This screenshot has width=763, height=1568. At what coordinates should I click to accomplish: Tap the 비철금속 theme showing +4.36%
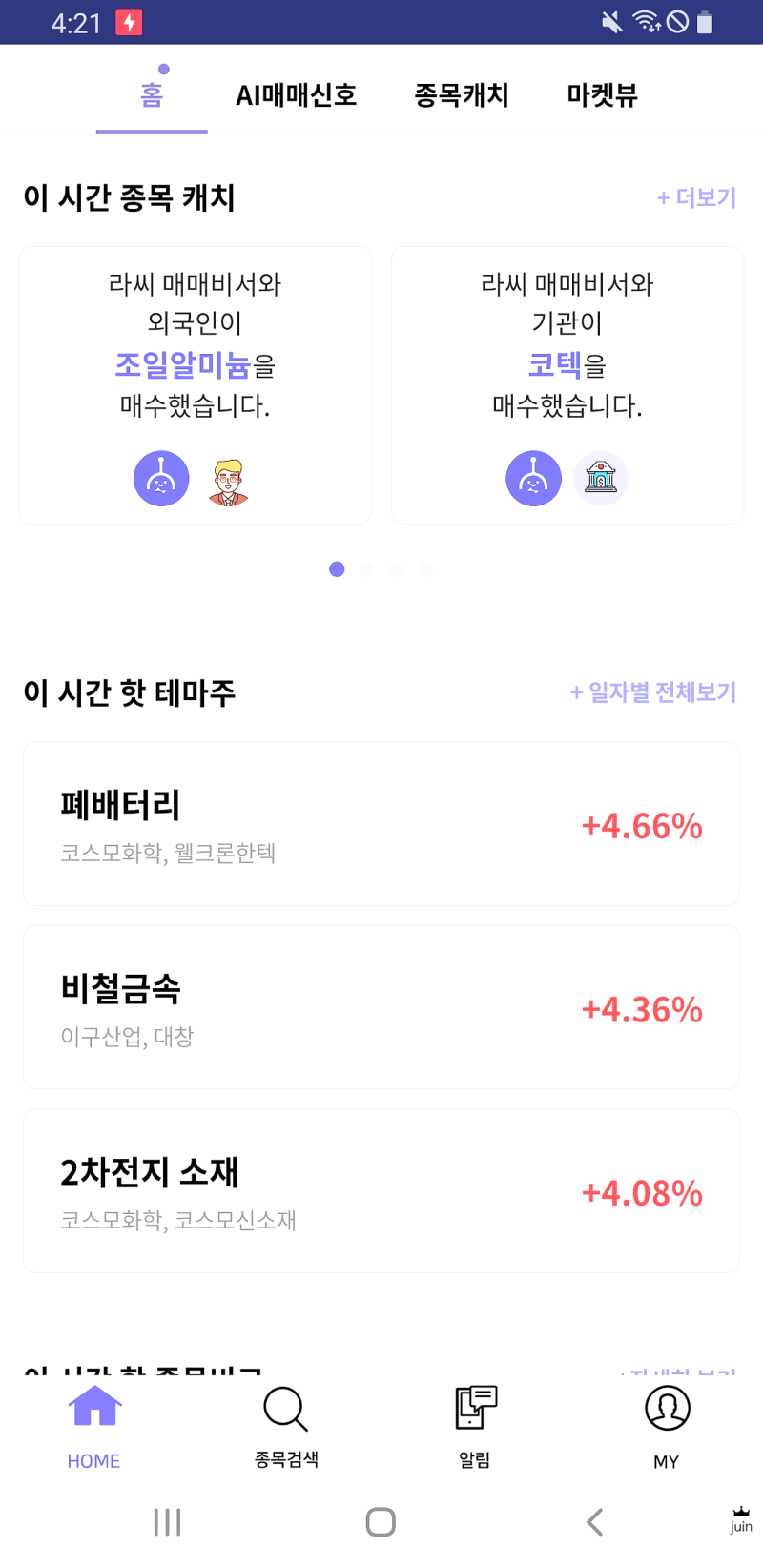[381, 1006]
